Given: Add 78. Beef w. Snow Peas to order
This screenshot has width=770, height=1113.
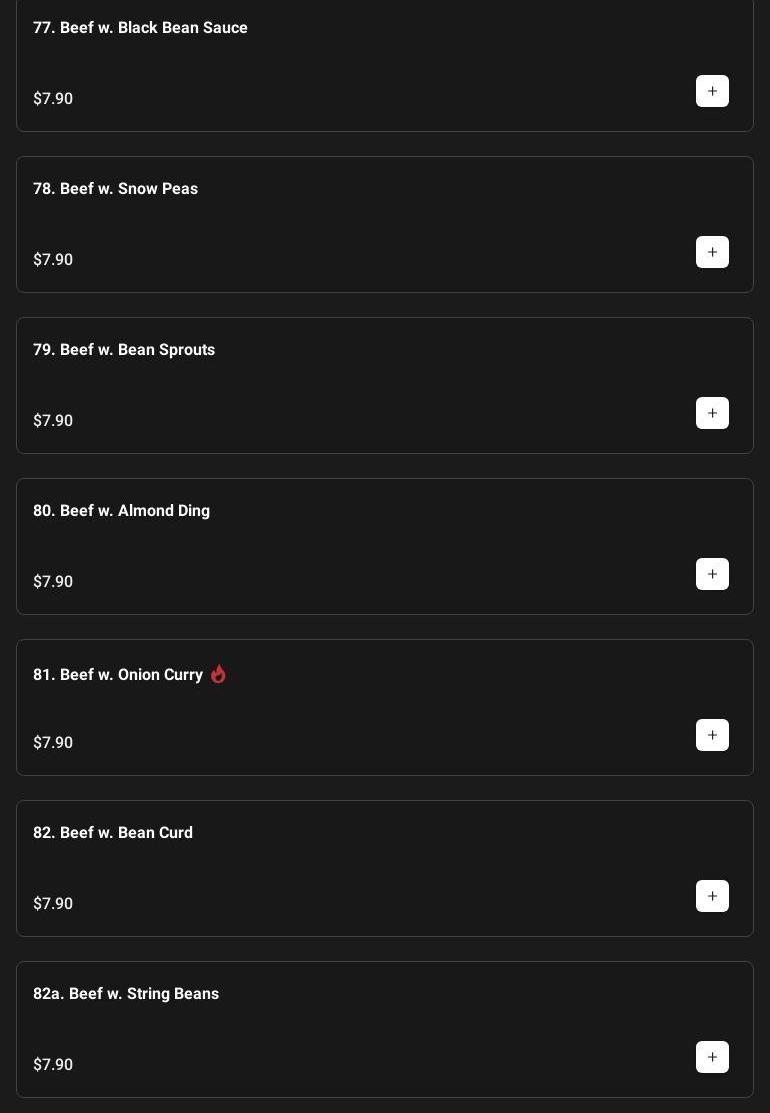Looking at the screenshot, I should 712,252.
